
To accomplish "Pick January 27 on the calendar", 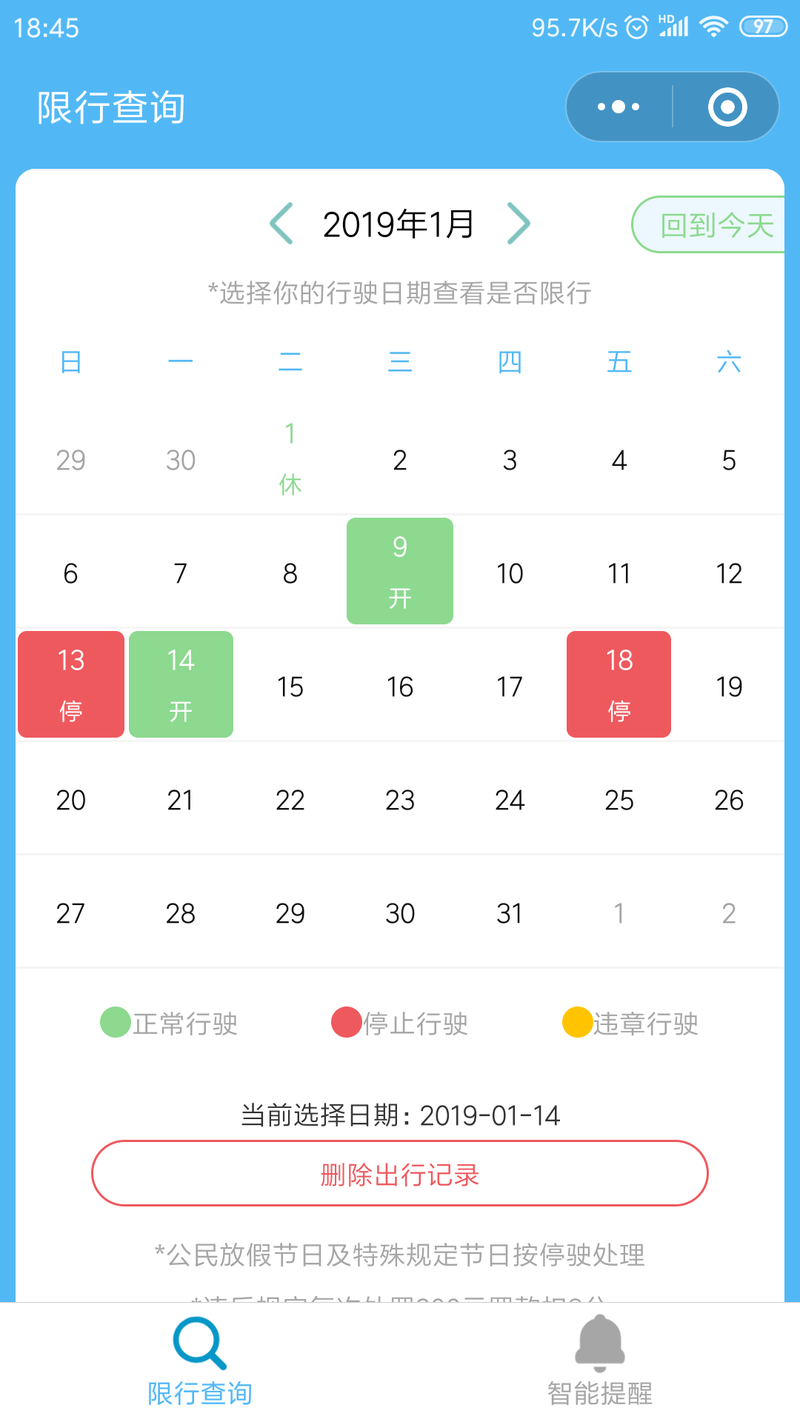I will (x=71, y=912).
